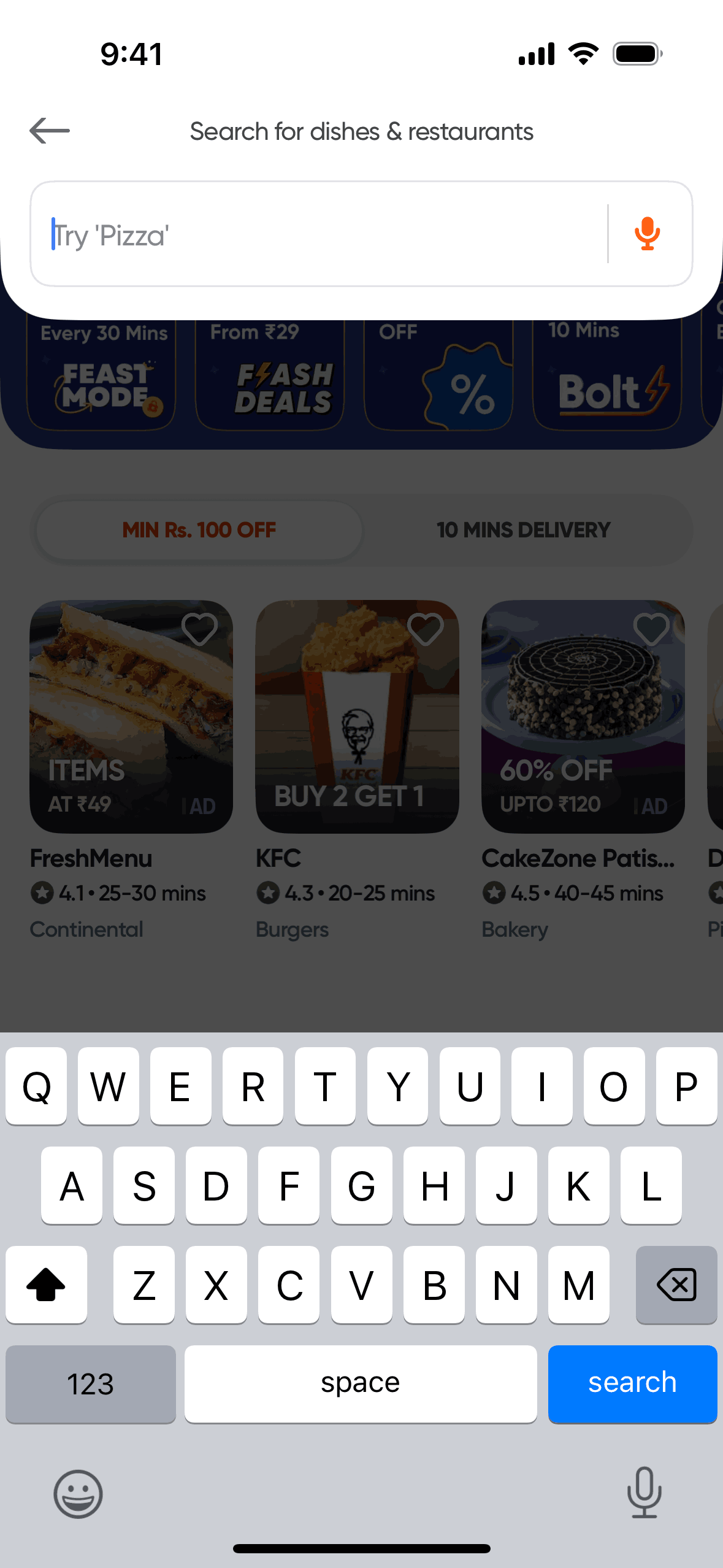Image resolution: width=723 pixels, height=1568 pixels.
Task: Tap the 'Try Pizza' search field
Action: tap(319, 234)
